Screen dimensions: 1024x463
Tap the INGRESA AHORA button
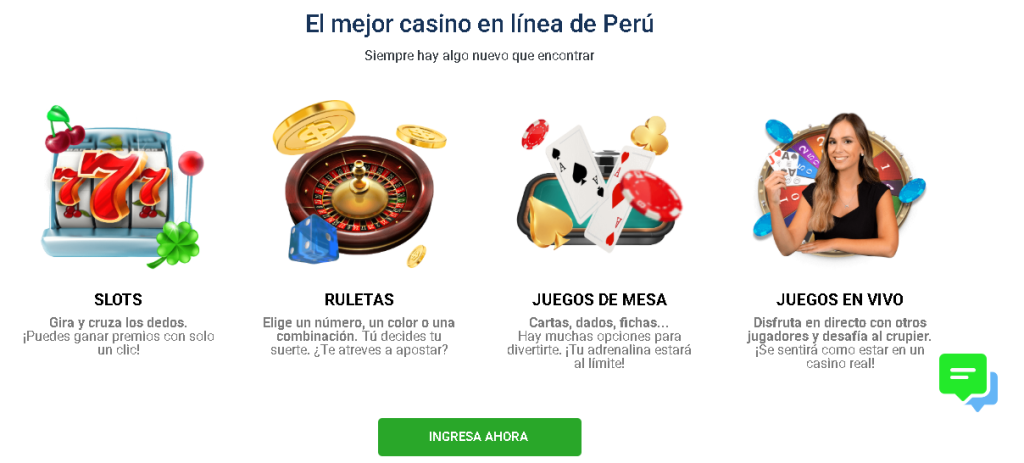pyautogui.click(x=479, y=437)
